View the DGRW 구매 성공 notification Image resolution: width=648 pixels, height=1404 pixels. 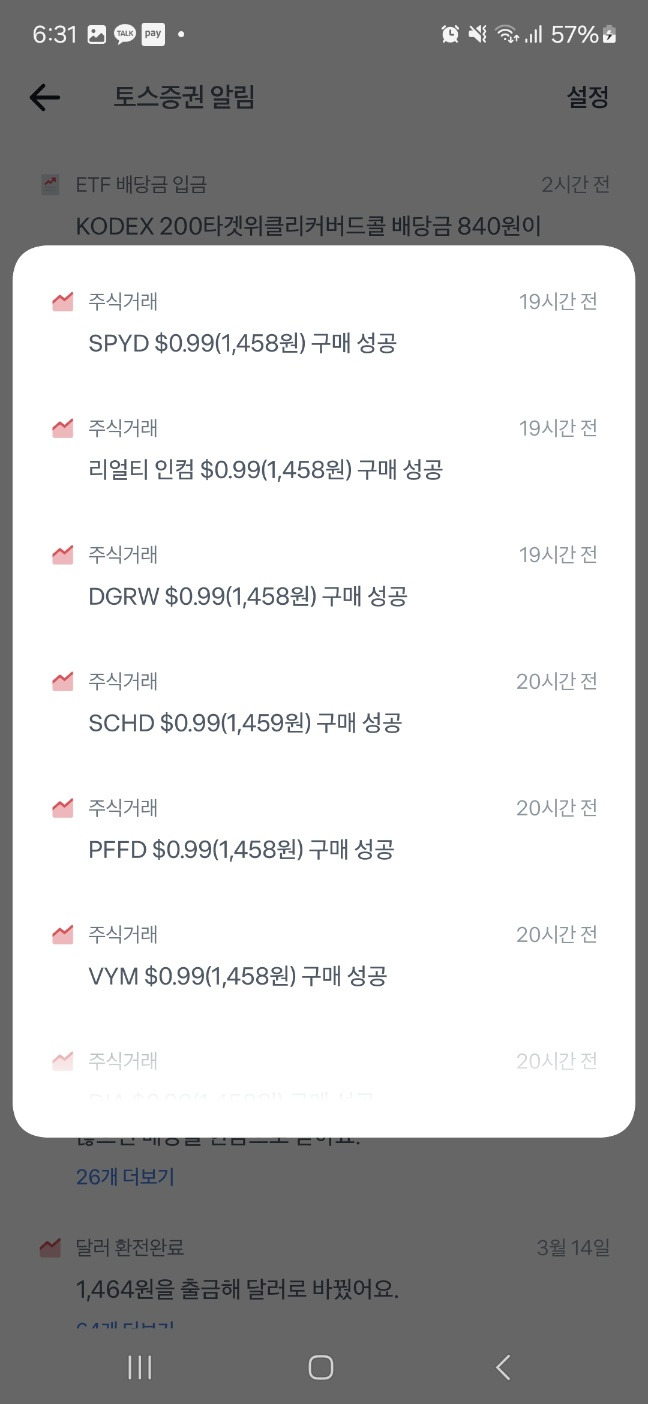[x=323, y=576]
